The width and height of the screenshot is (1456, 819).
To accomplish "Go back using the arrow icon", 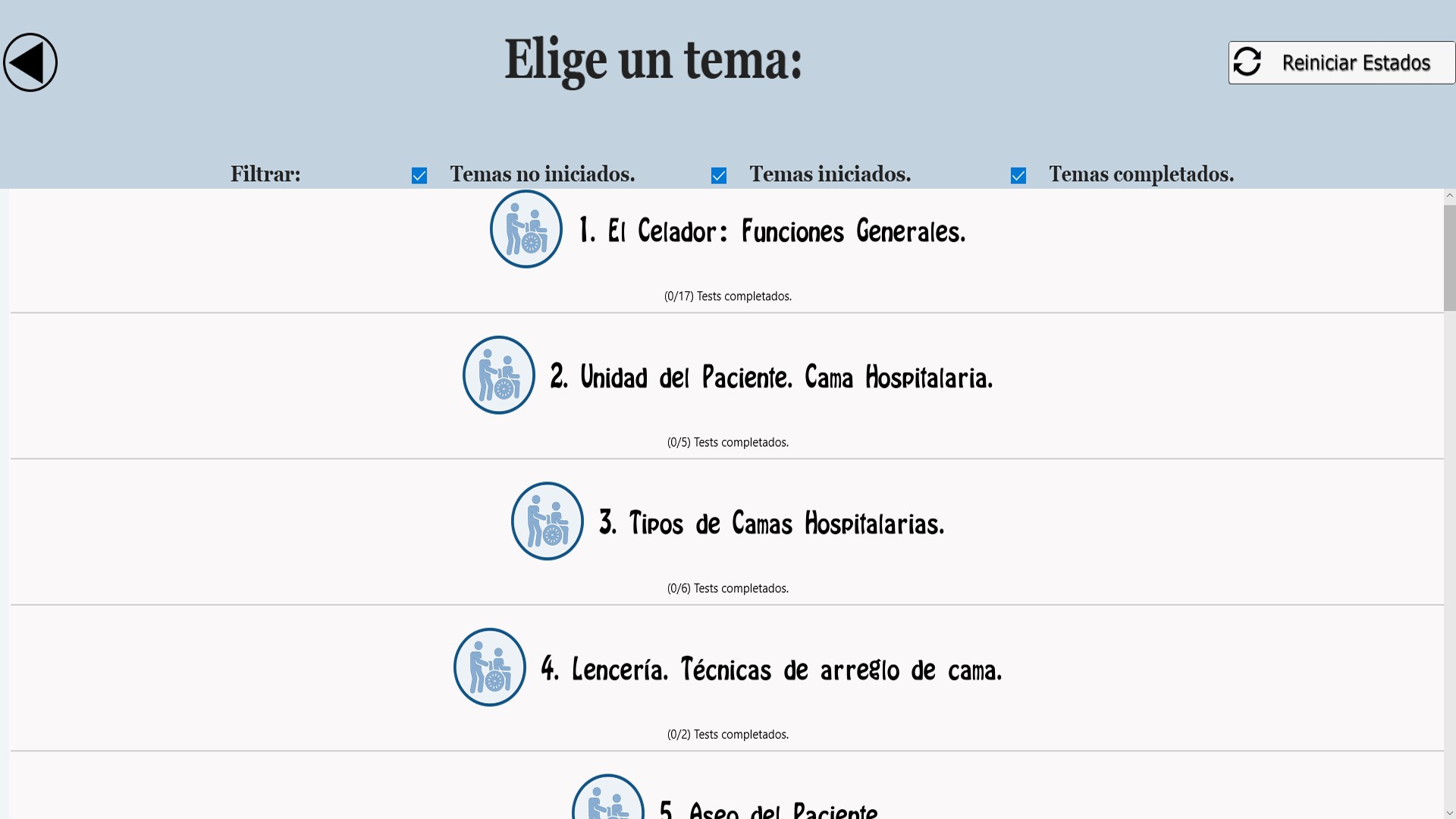I will (x=30, y=62).
